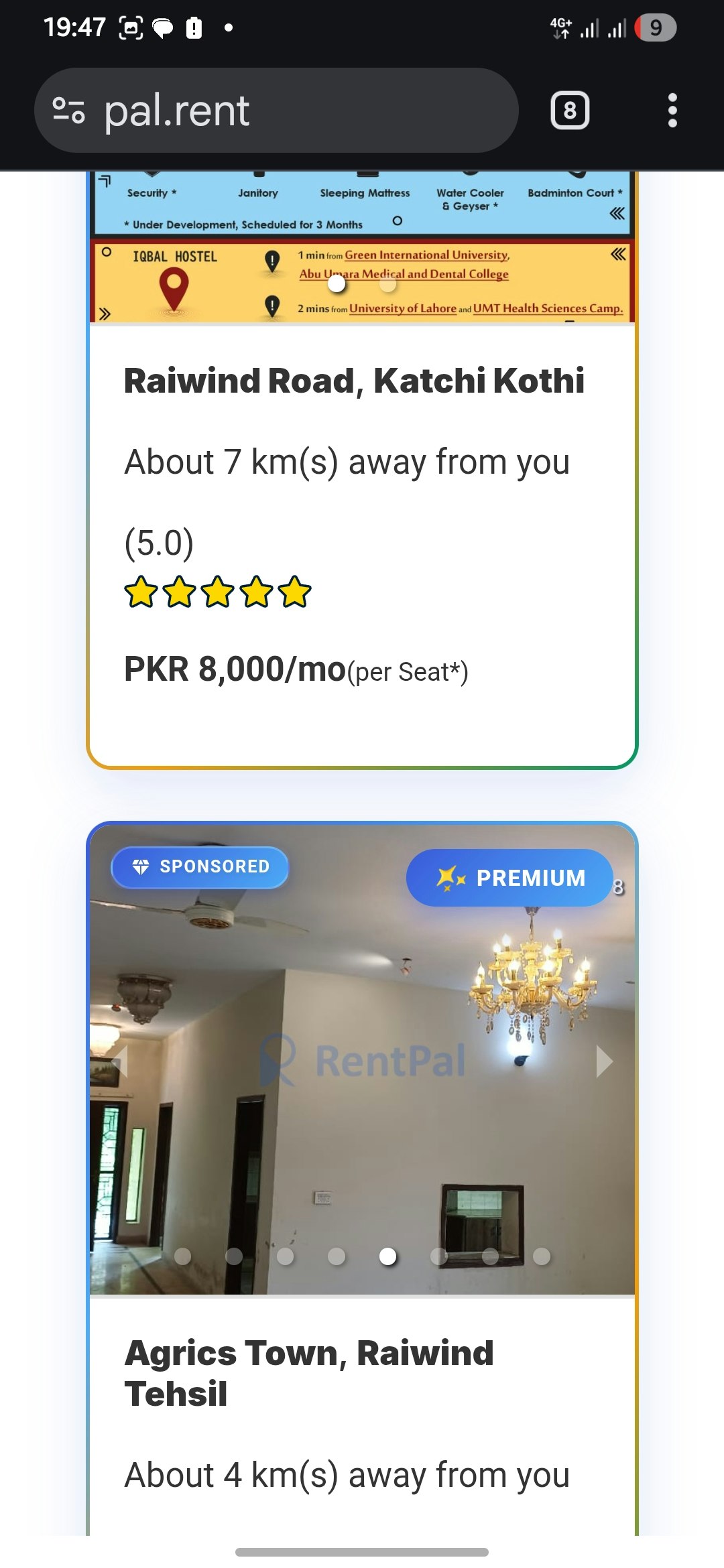Tap the exclamation location marker beside the university text
This screenshot has height=1568, width=724.
(273, 260)
